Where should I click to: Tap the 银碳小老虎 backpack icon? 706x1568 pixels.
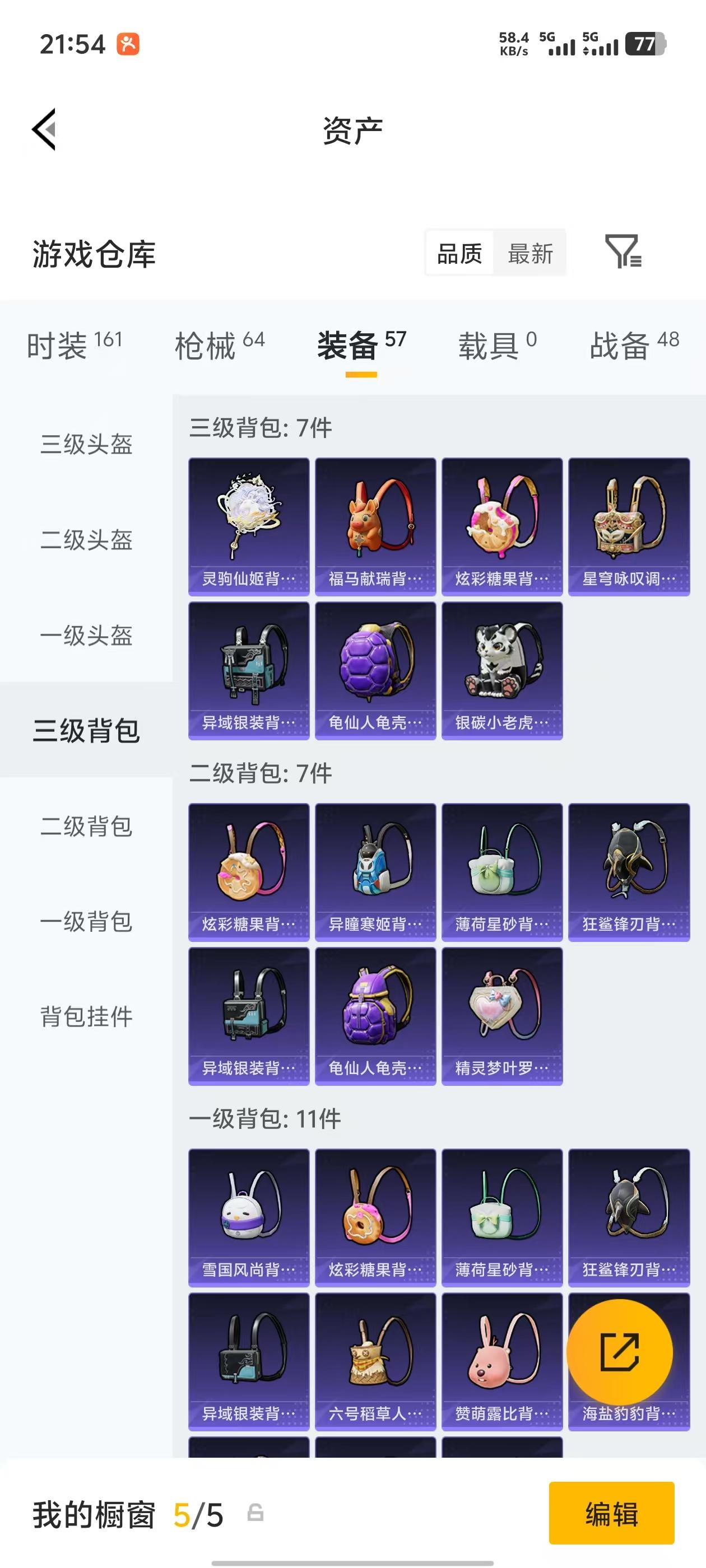click(x=502, y=666)
